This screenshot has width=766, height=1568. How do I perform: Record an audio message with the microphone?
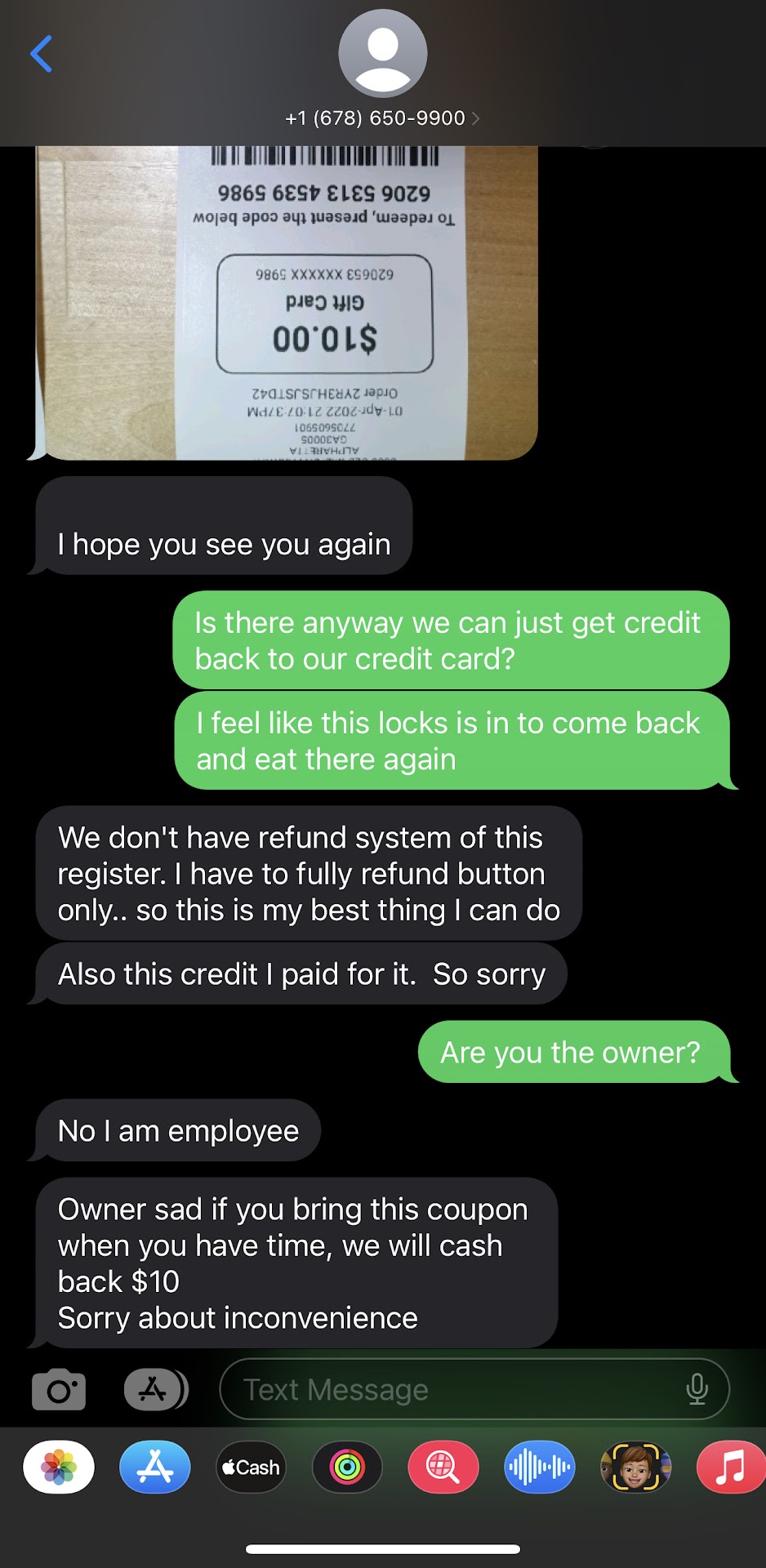[697, 1389]
